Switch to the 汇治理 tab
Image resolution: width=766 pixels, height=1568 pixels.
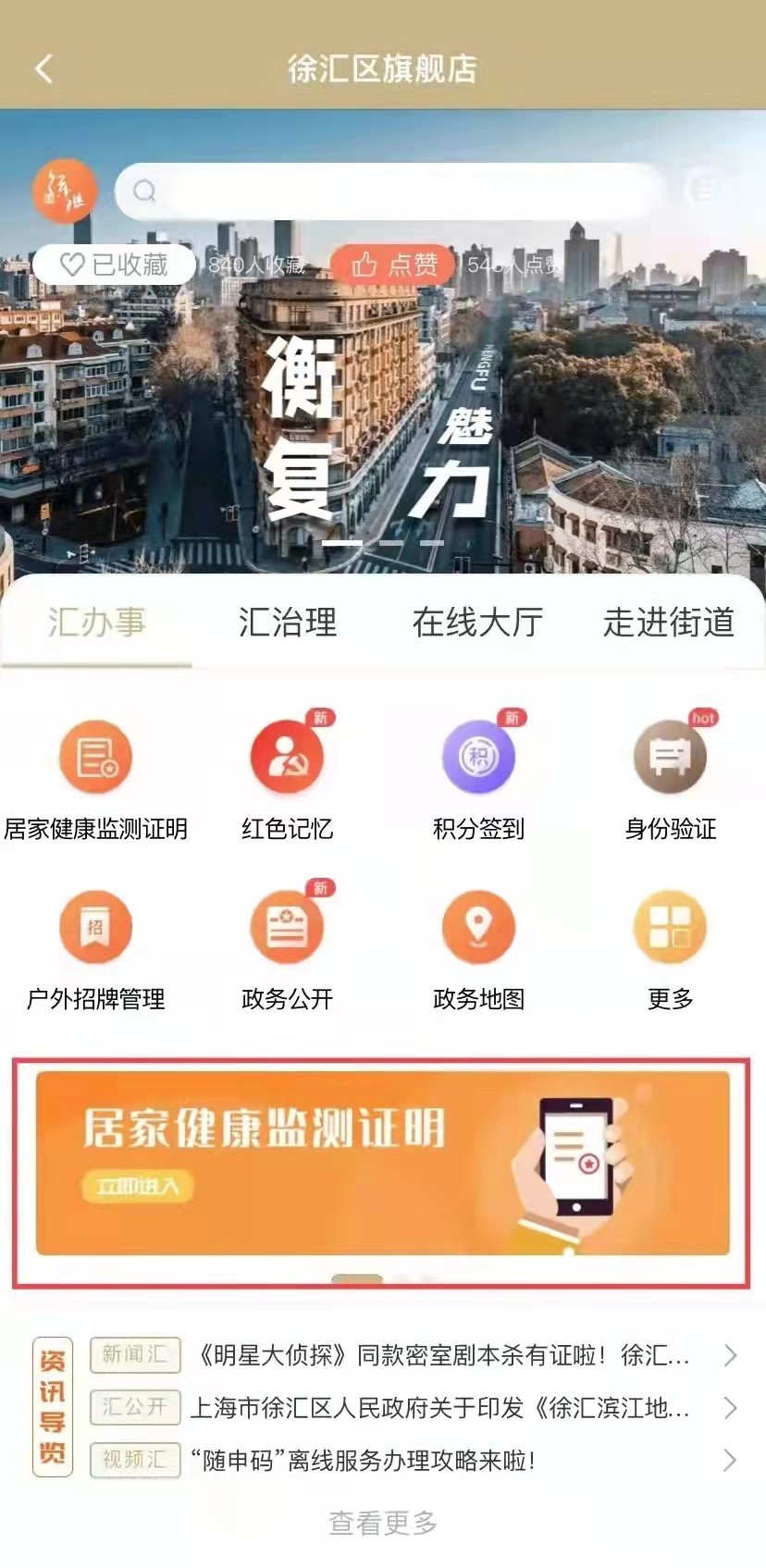click(x=287, y=623)
